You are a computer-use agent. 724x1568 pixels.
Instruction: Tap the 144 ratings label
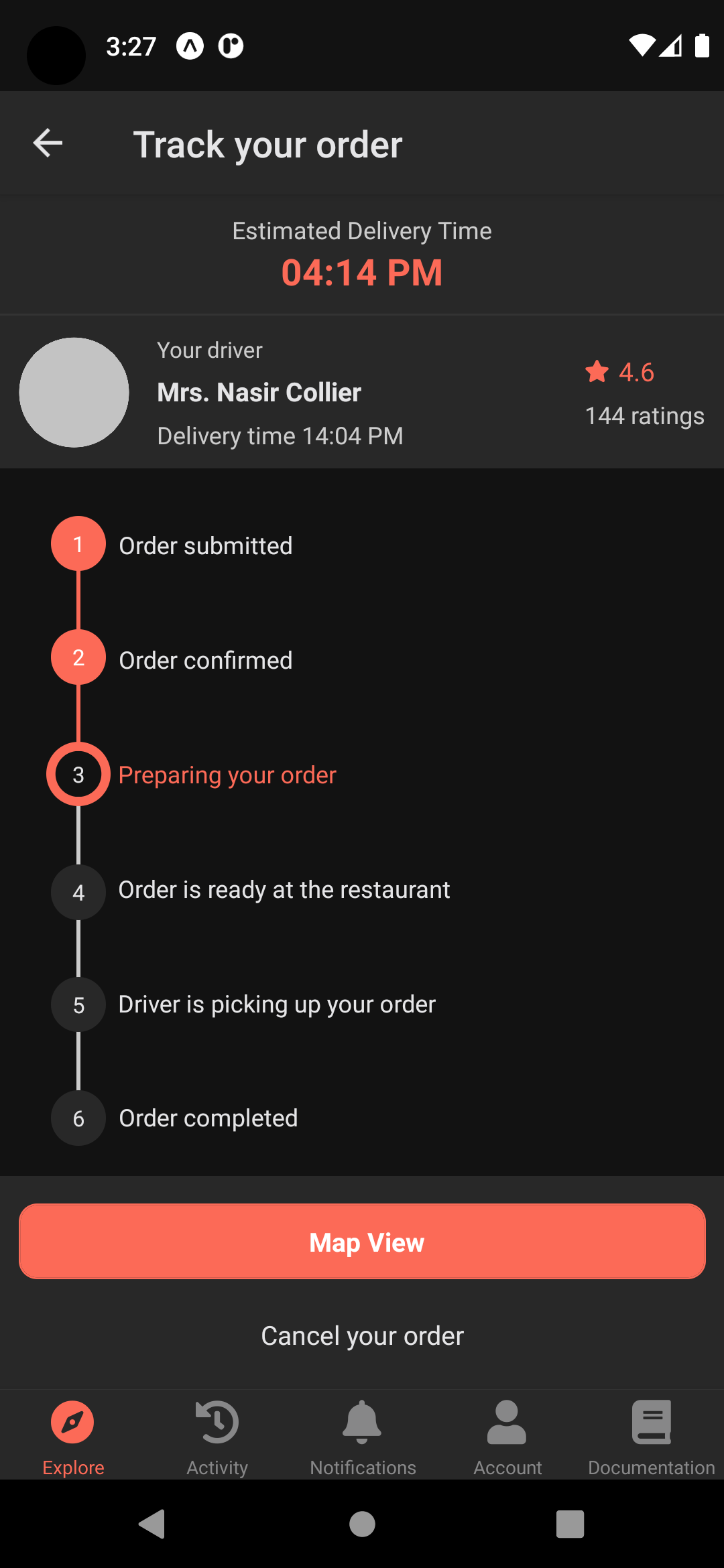click(x=644, y=415)
